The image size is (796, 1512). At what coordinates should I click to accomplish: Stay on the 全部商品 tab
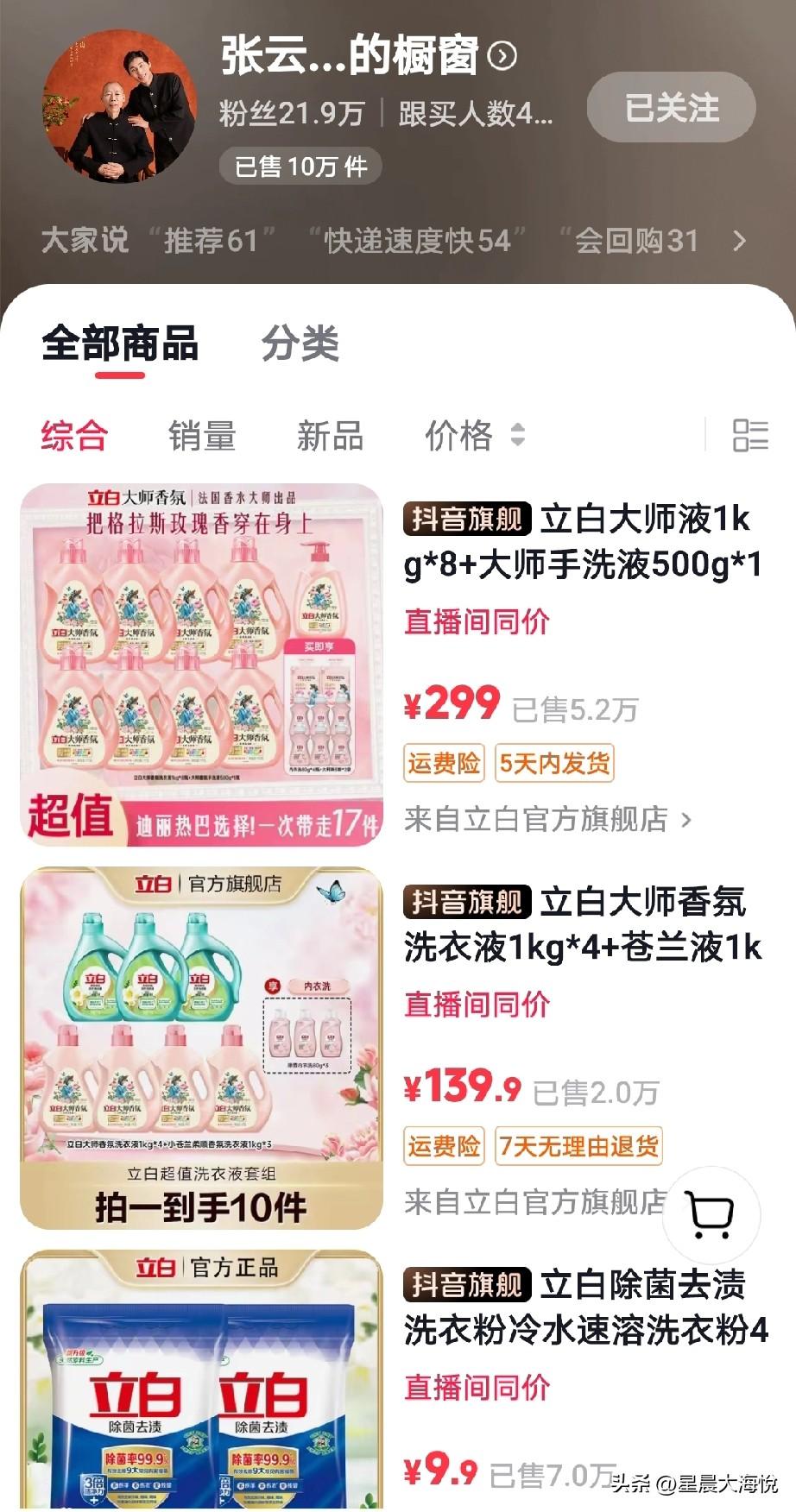pos(121,343)
